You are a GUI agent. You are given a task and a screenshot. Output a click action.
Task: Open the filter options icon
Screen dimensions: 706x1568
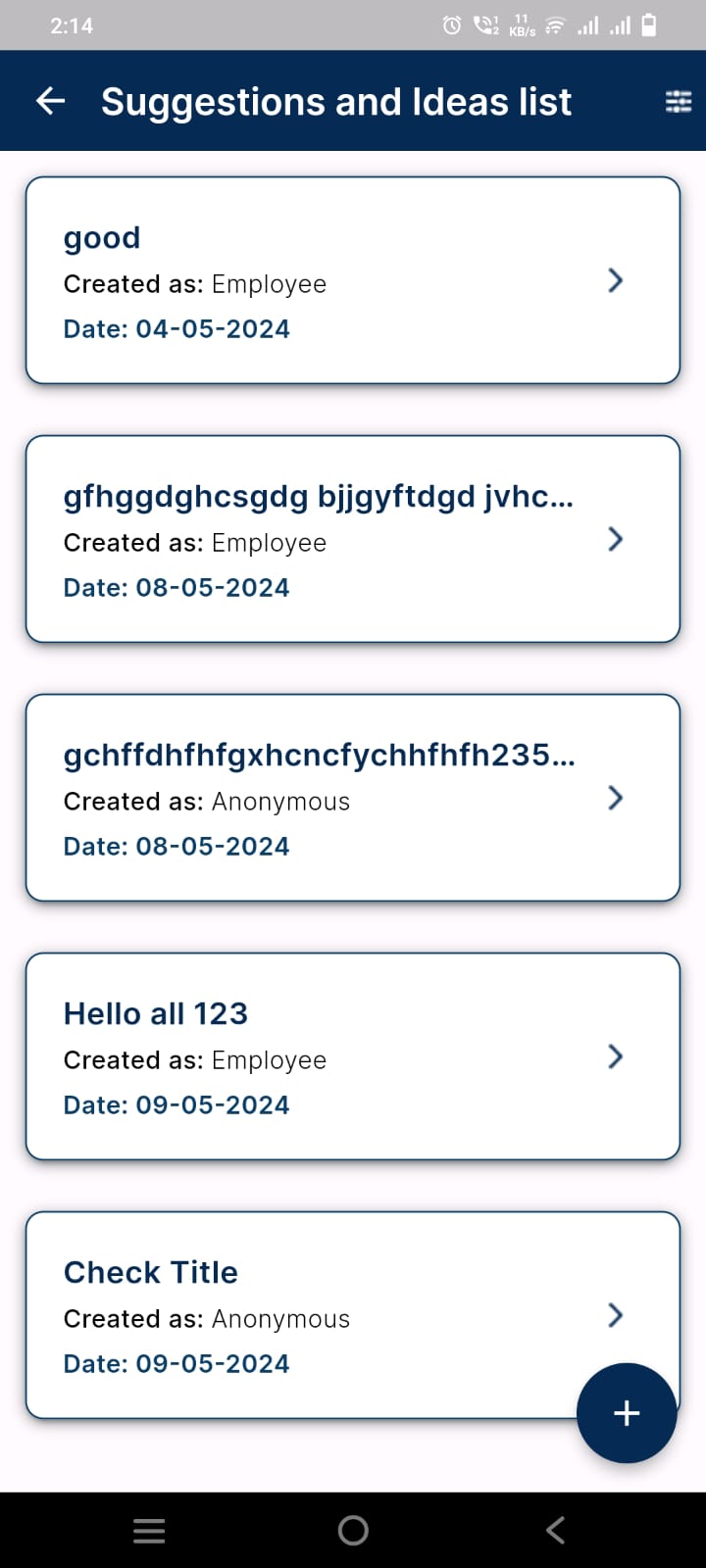click(679, 101)
